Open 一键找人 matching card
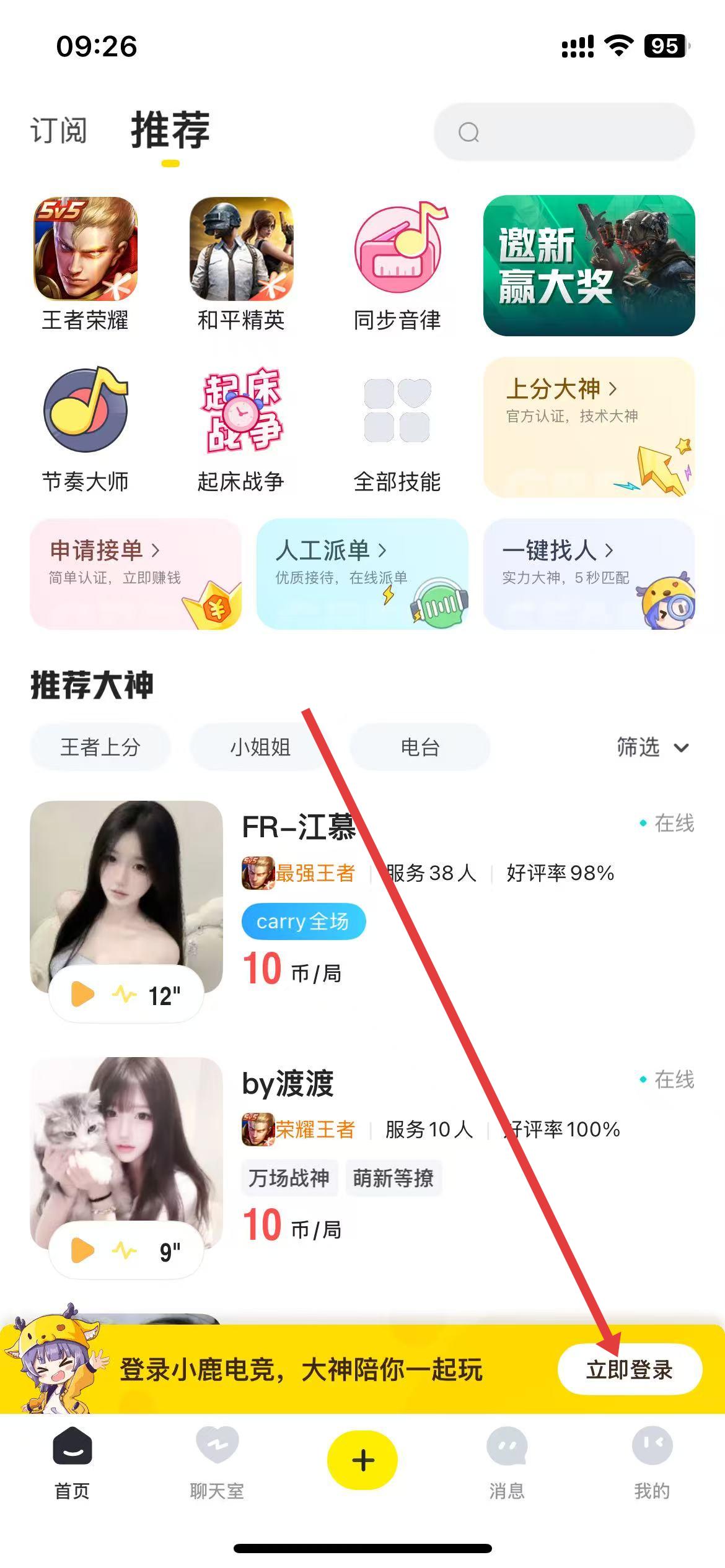The width and height of the screenshot is (725, 1568). tap(589, 574)
